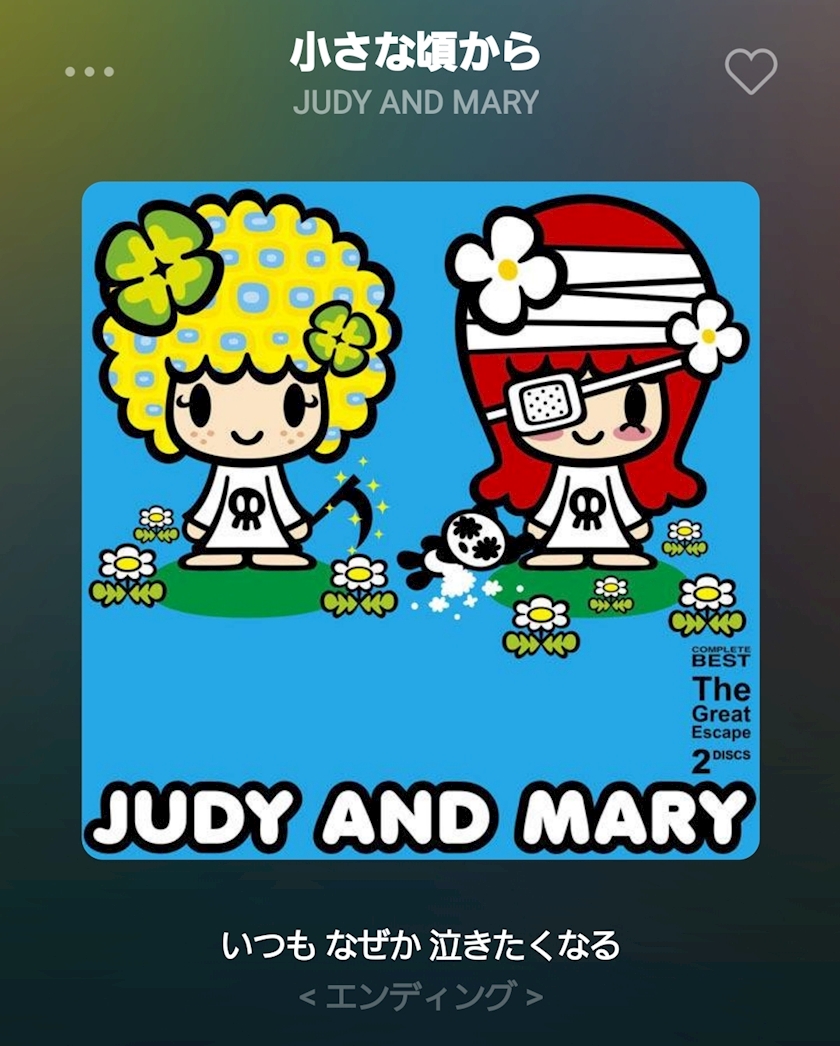Like the song with the heart icon
The width and height of the screenshot is (840, 1046).
click(x=751, y=71)
